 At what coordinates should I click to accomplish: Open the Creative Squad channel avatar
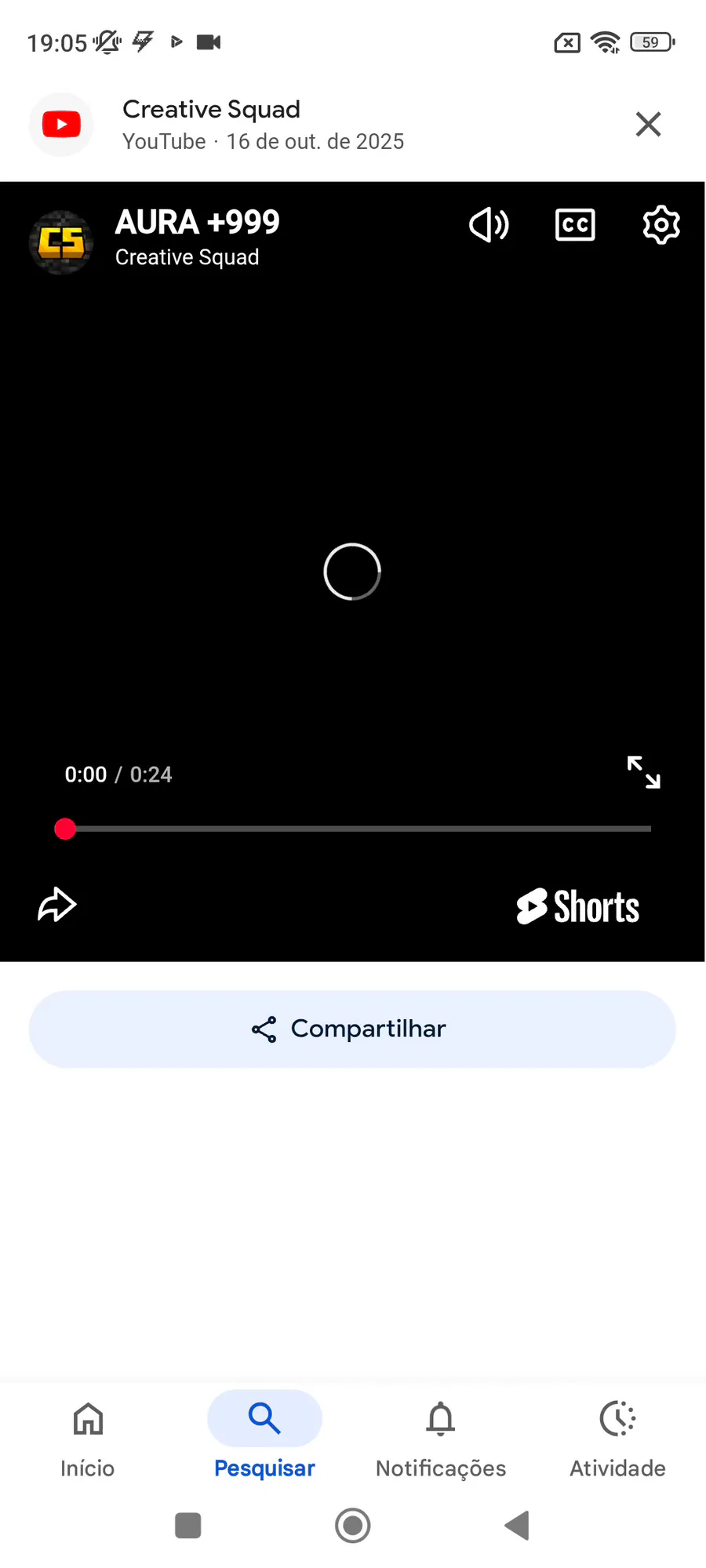61,242
